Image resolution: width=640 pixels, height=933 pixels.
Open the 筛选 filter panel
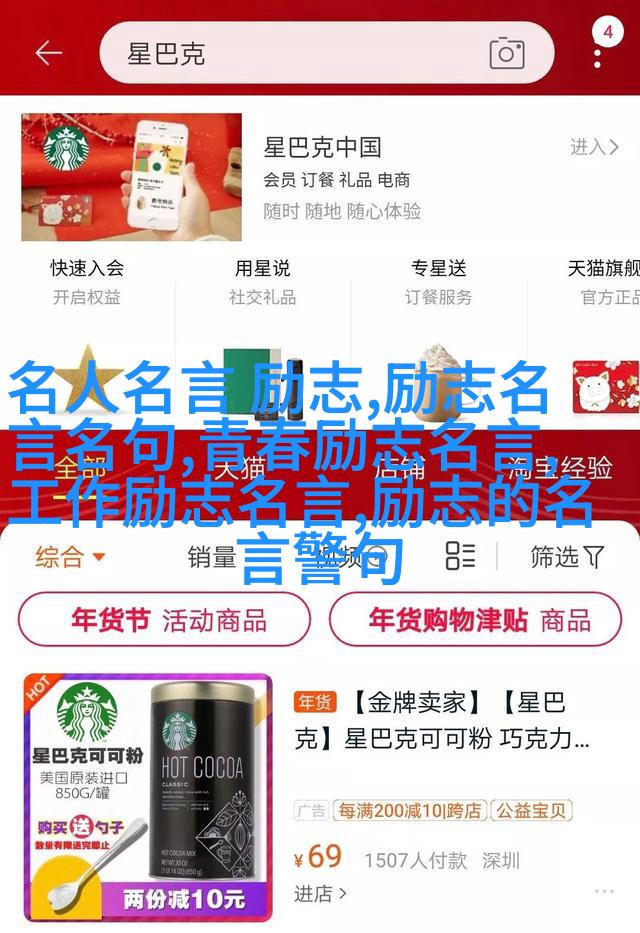(567, 556)
